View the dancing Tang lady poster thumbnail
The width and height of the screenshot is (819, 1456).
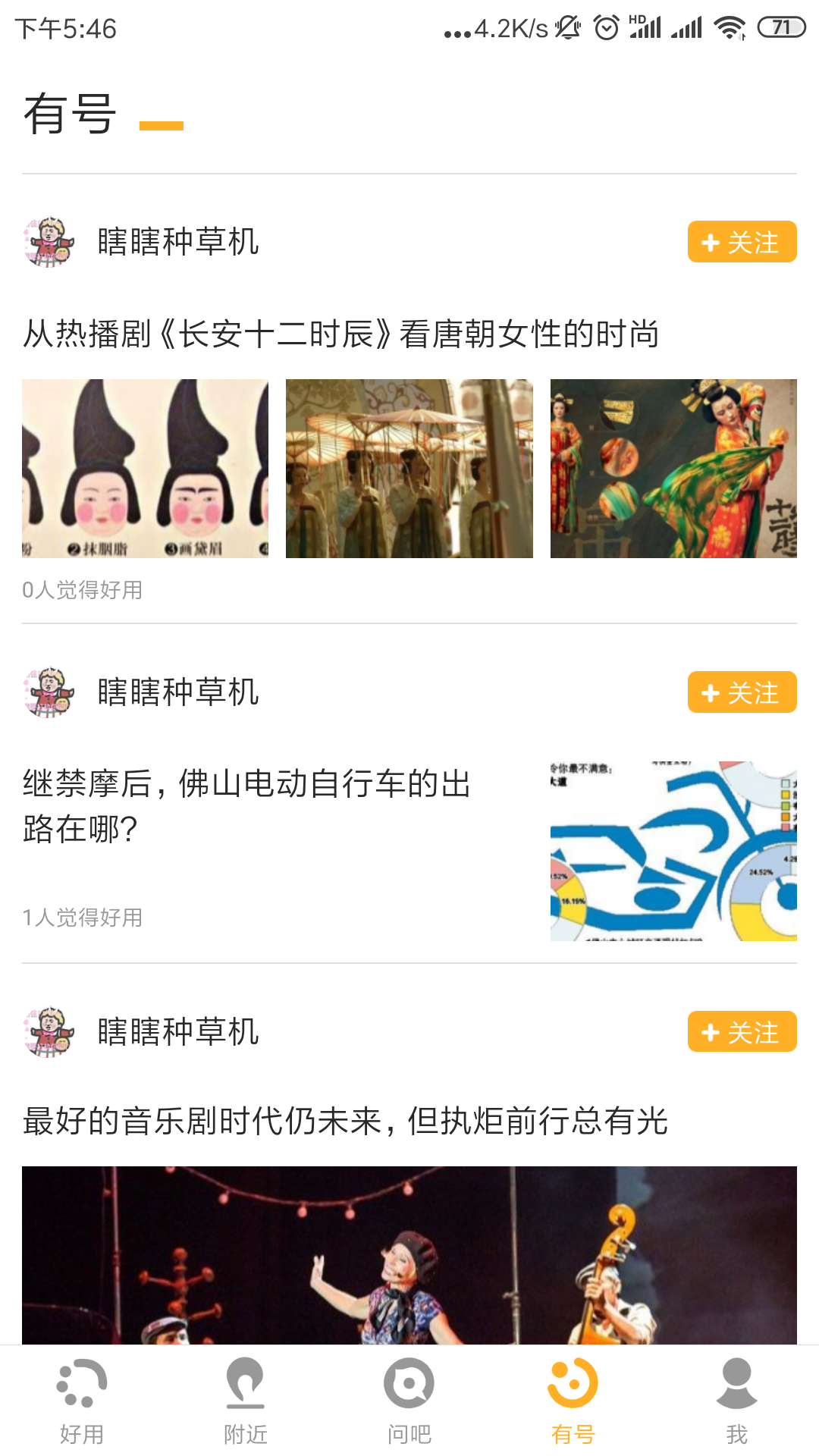click(673, 469)
